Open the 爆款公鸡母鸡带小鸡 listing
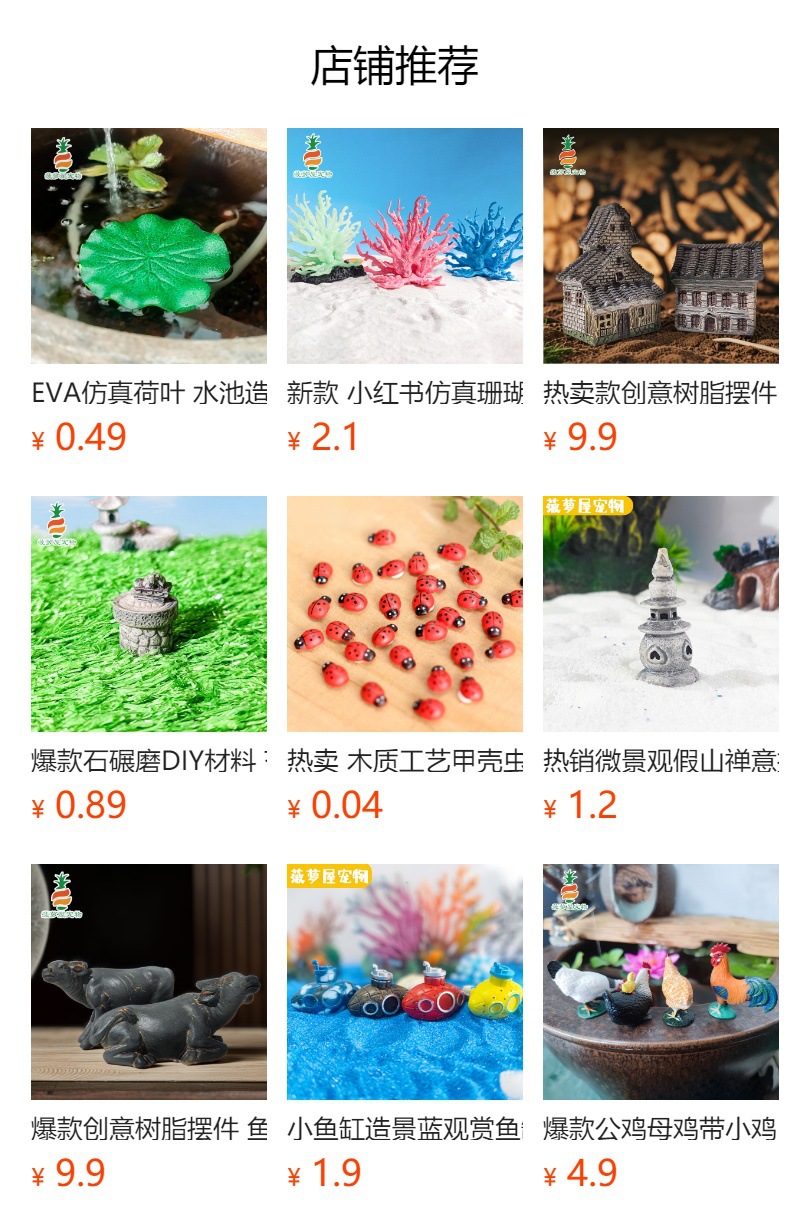Screen dimensions: 790x1232 point(661,1028)
